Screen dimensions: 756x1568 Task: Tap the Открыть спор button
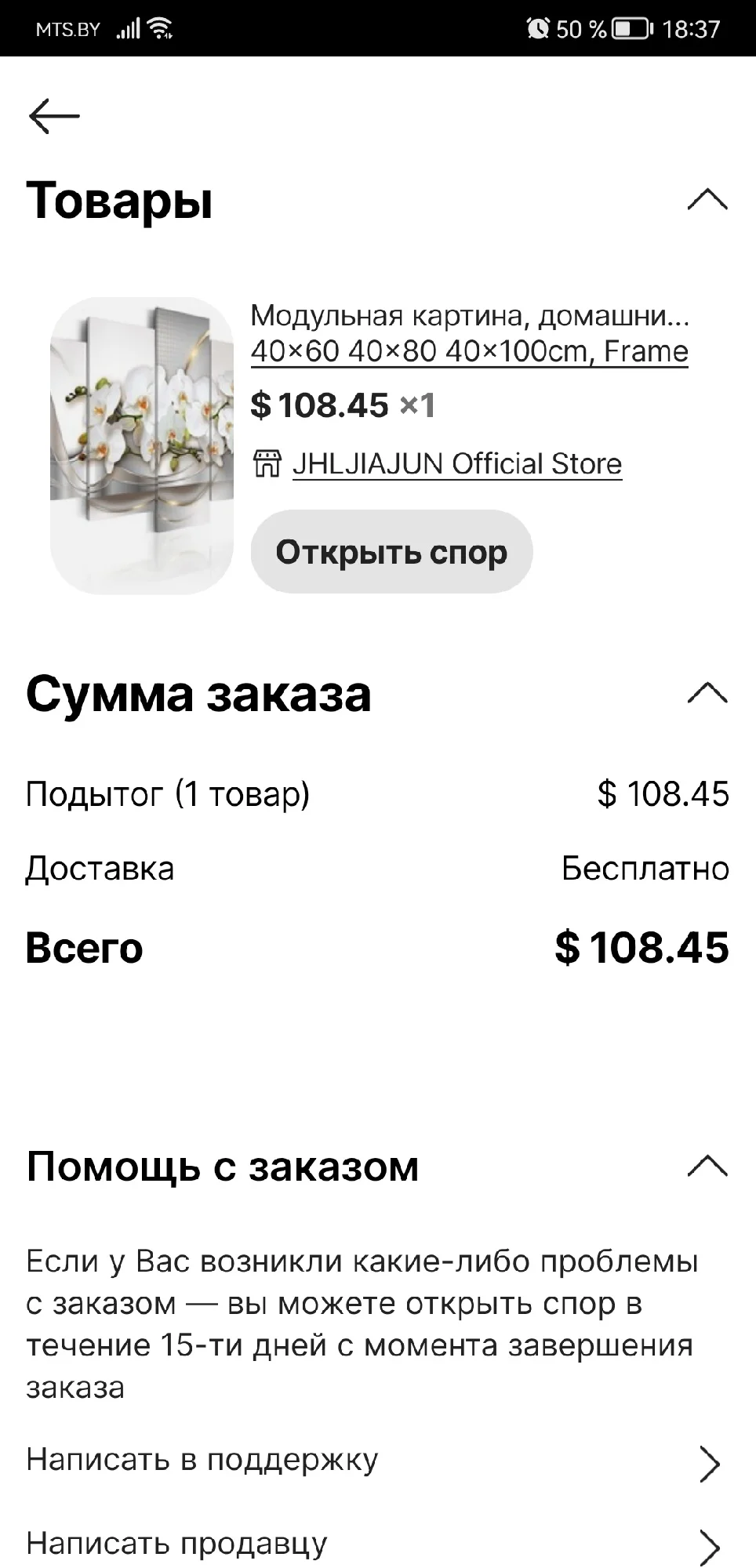pyautogui.click(x=391, y=552)
